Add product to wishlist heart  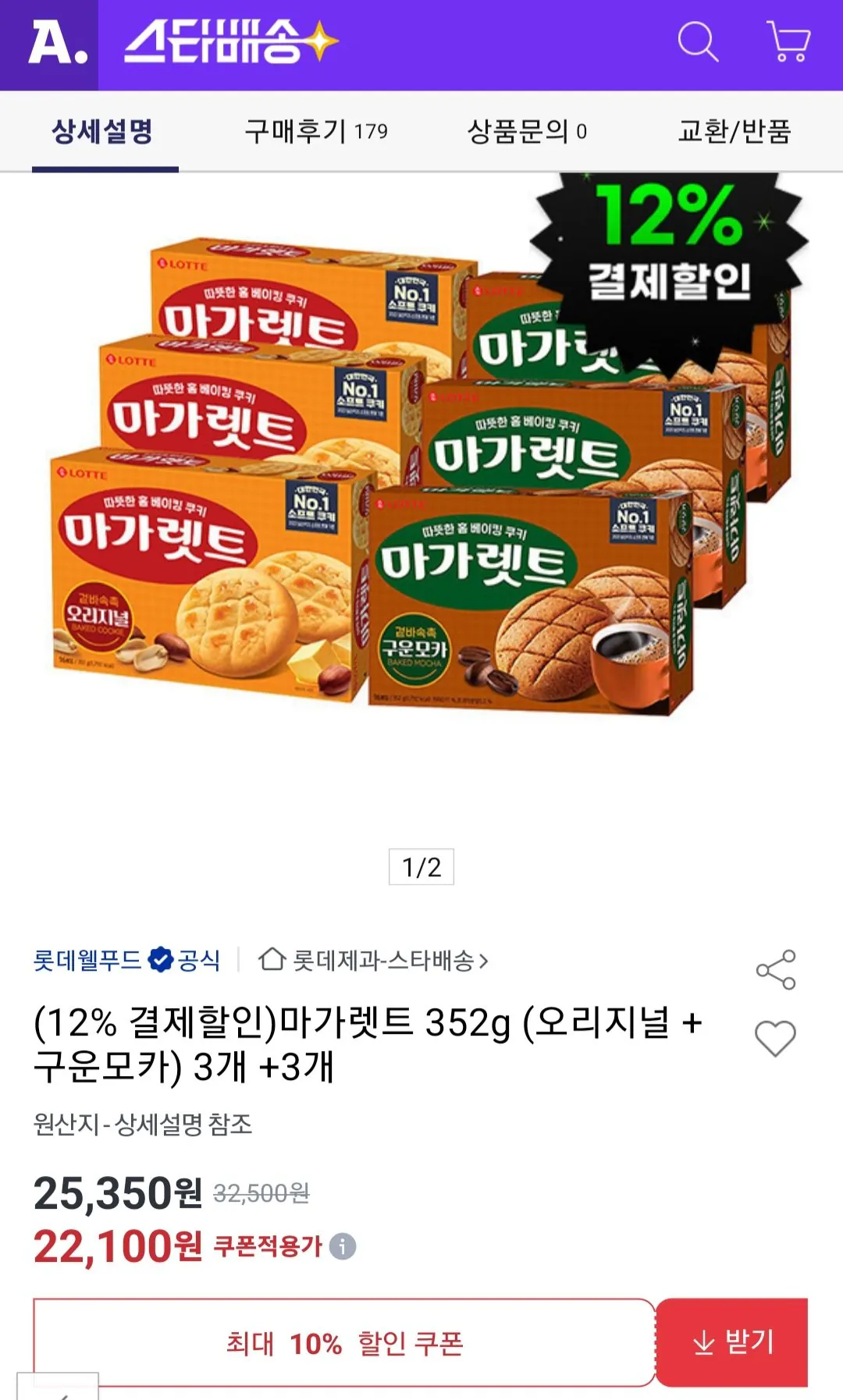[775, 1039]
